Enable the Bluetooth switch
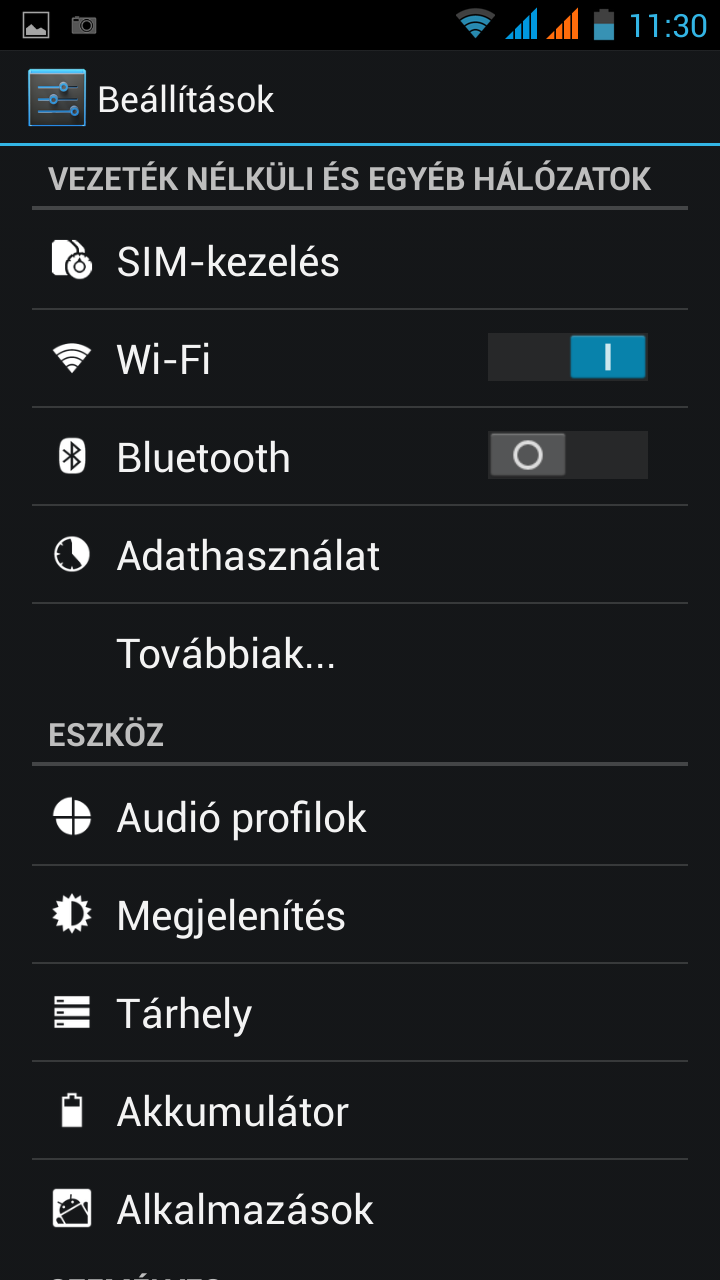The width and height of the screenshot is (720, 1280). pos(567,455)
